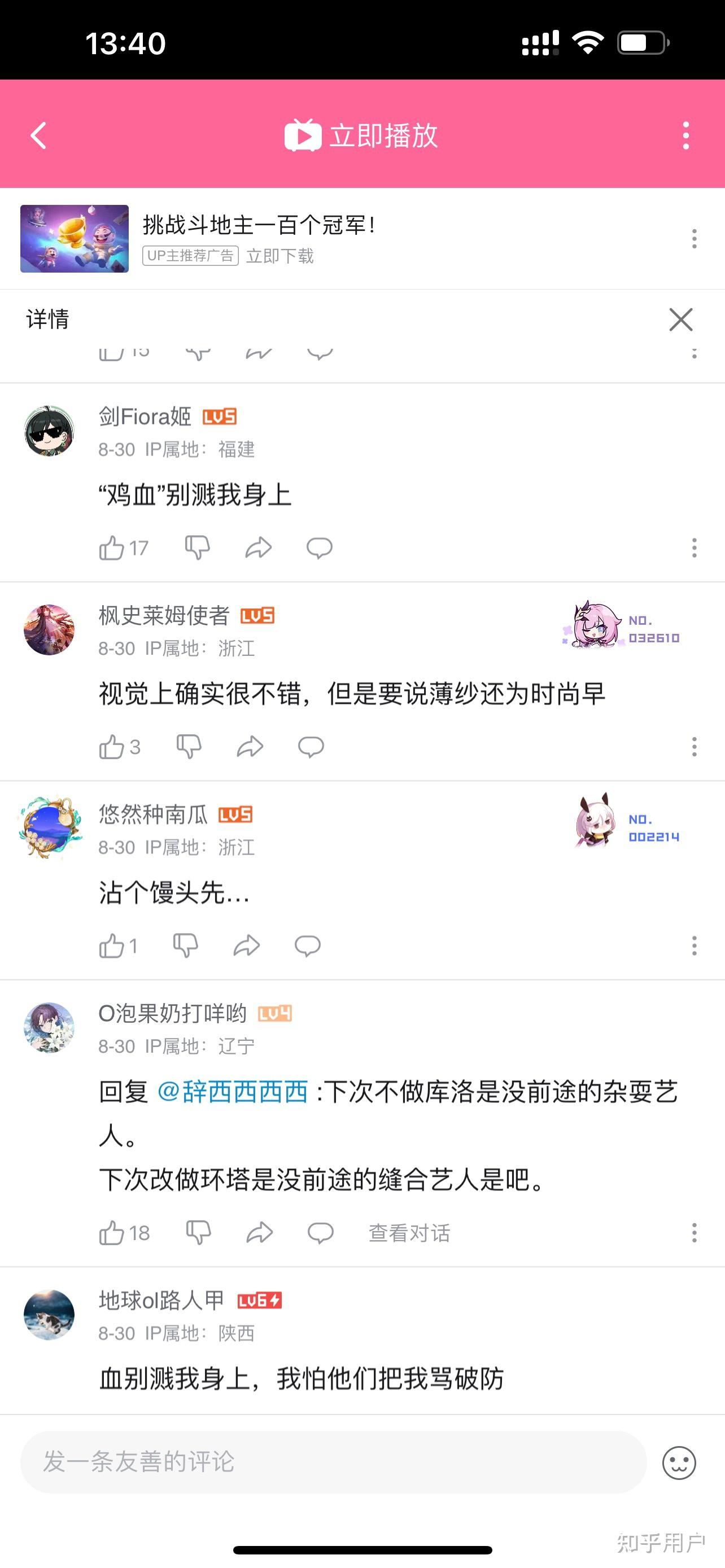
Task: Reply to 枫史莱姆使者's comment
Action: pyautogui.click(x=311, y=747)
